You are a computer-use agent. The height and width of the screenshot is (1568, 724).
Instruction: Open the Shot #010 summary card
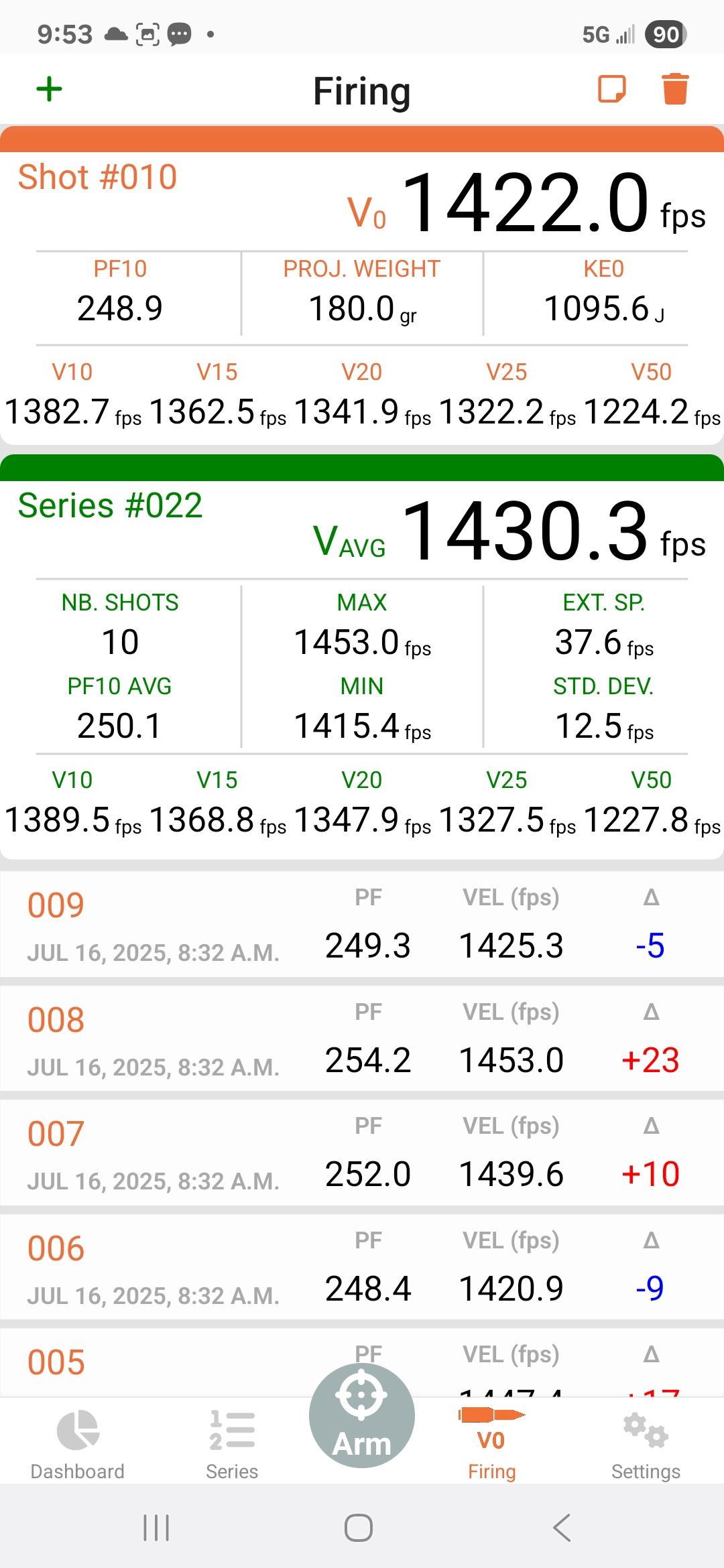pyautogui.click(x=362, y=285)
